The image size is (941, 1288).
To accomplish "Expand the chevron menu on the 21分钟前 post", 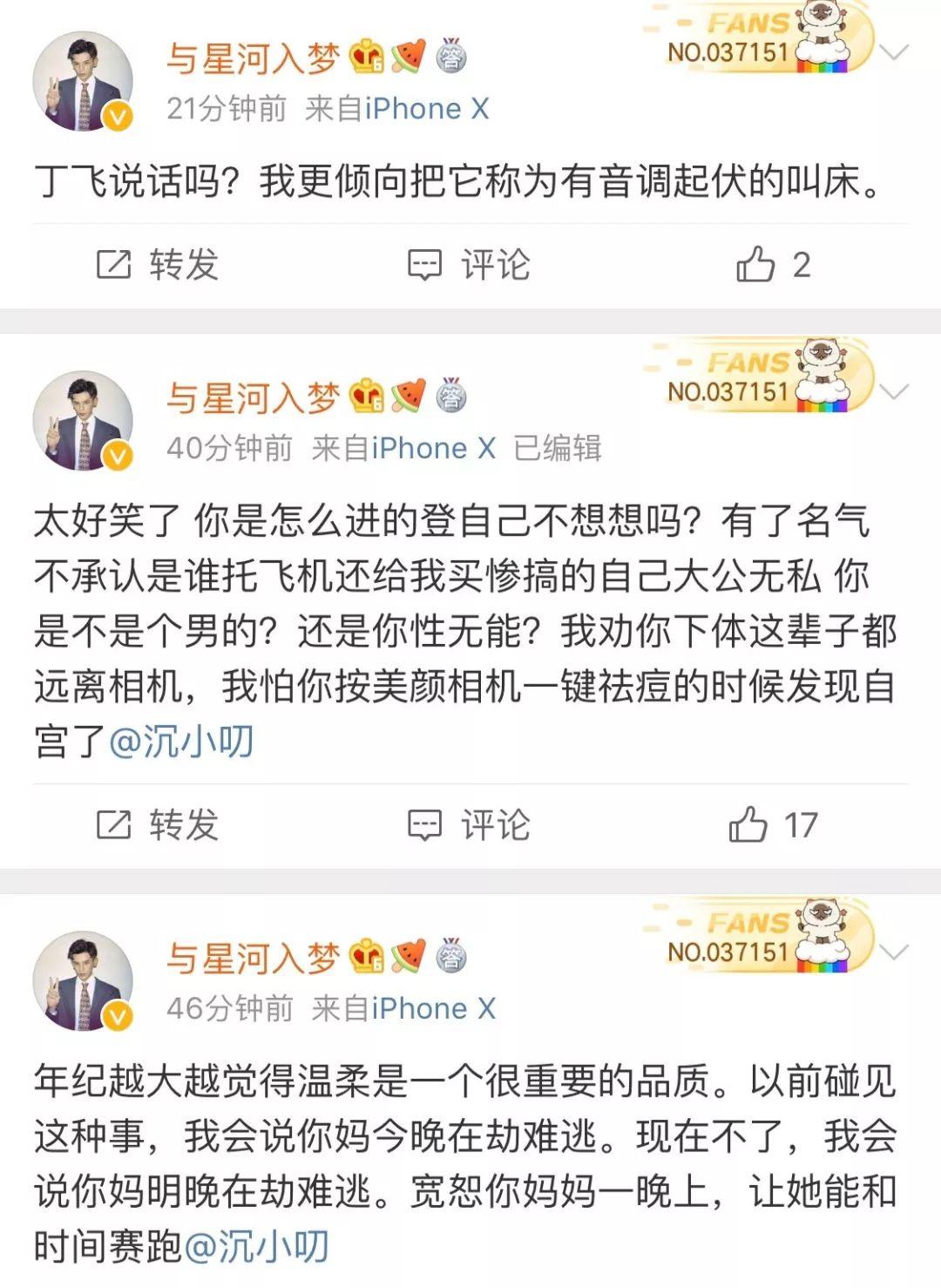I will [x=894, y=52].
